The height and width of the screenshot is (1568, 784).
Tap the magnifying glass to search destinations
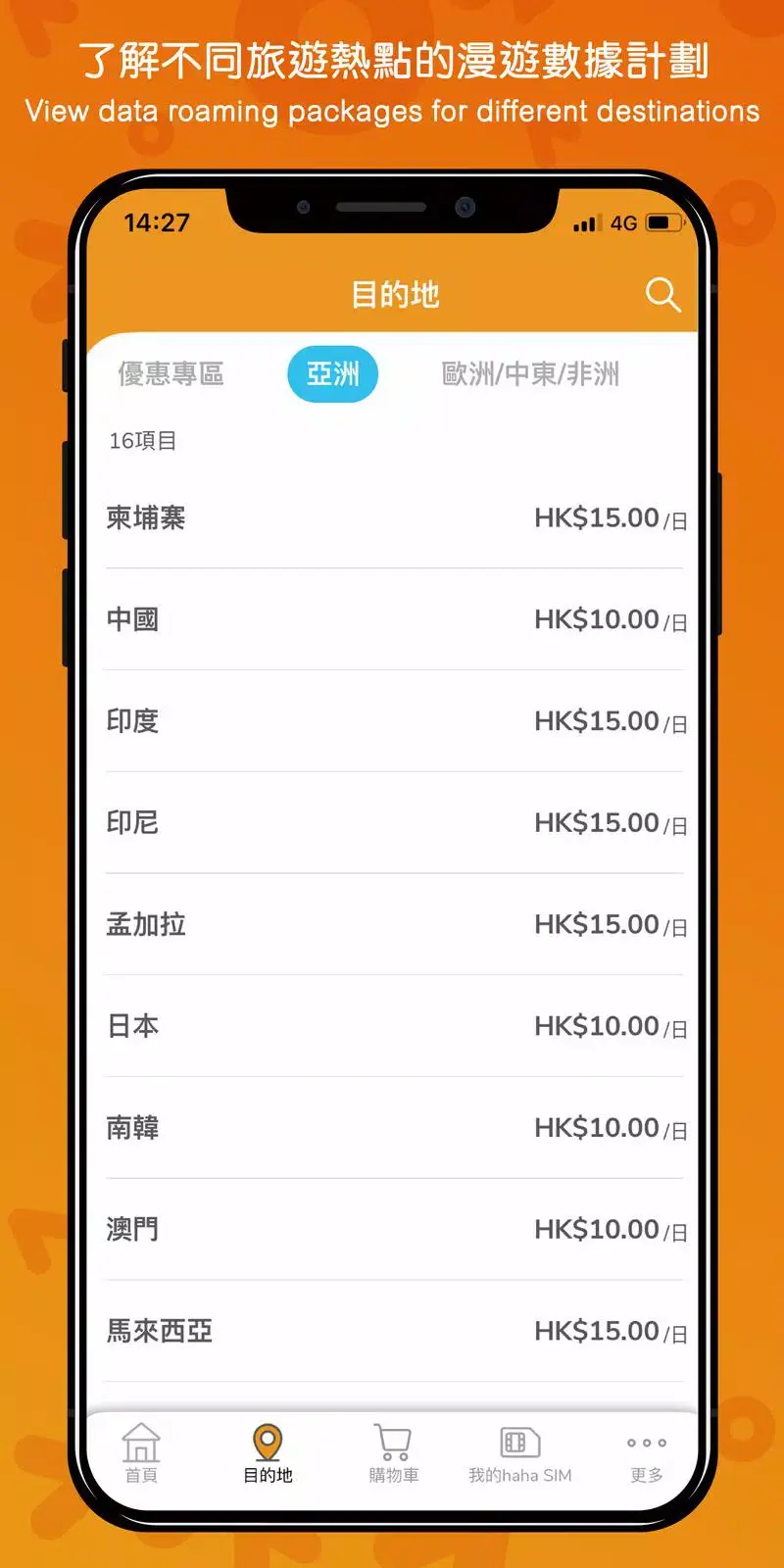tap(662, 294)
